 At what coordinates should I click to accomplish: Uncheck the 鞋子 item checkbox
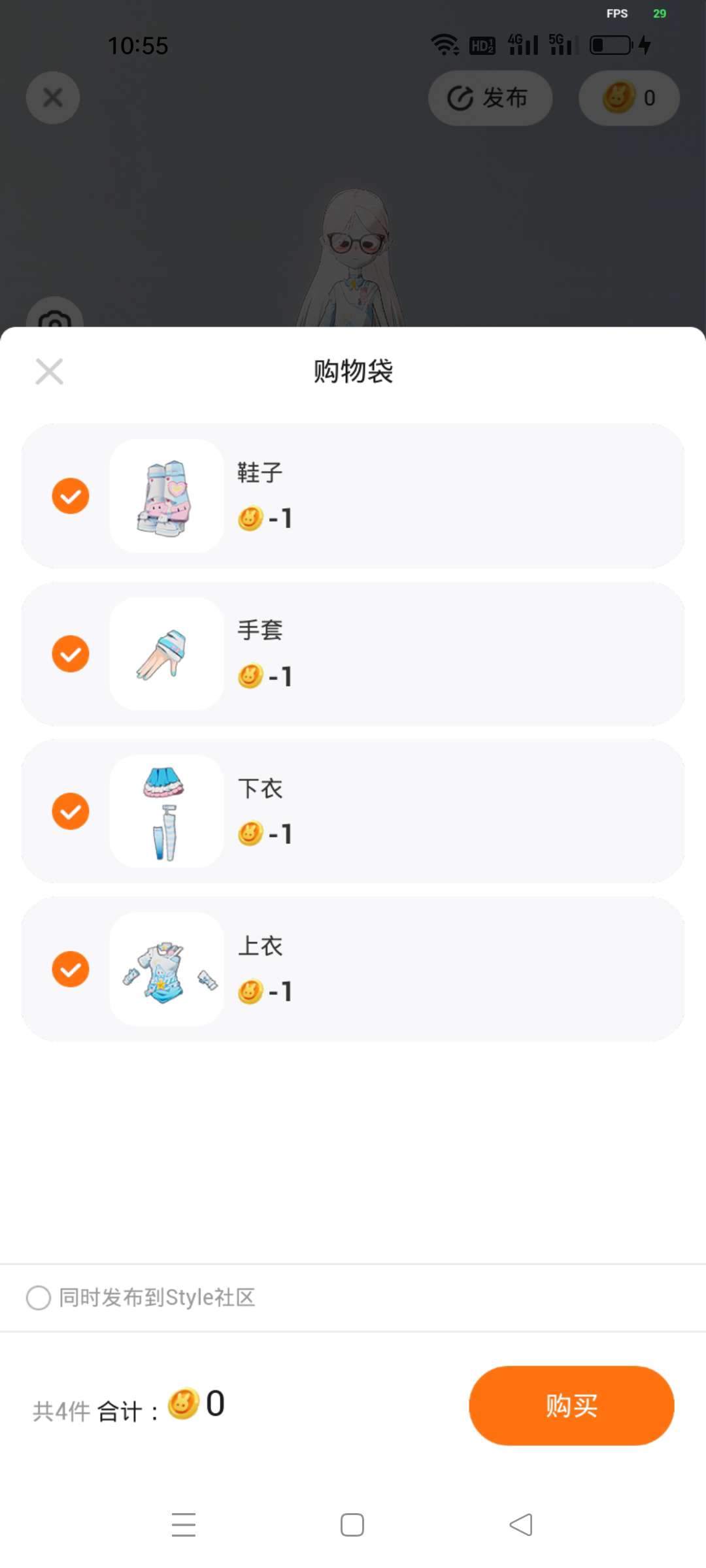71,496
